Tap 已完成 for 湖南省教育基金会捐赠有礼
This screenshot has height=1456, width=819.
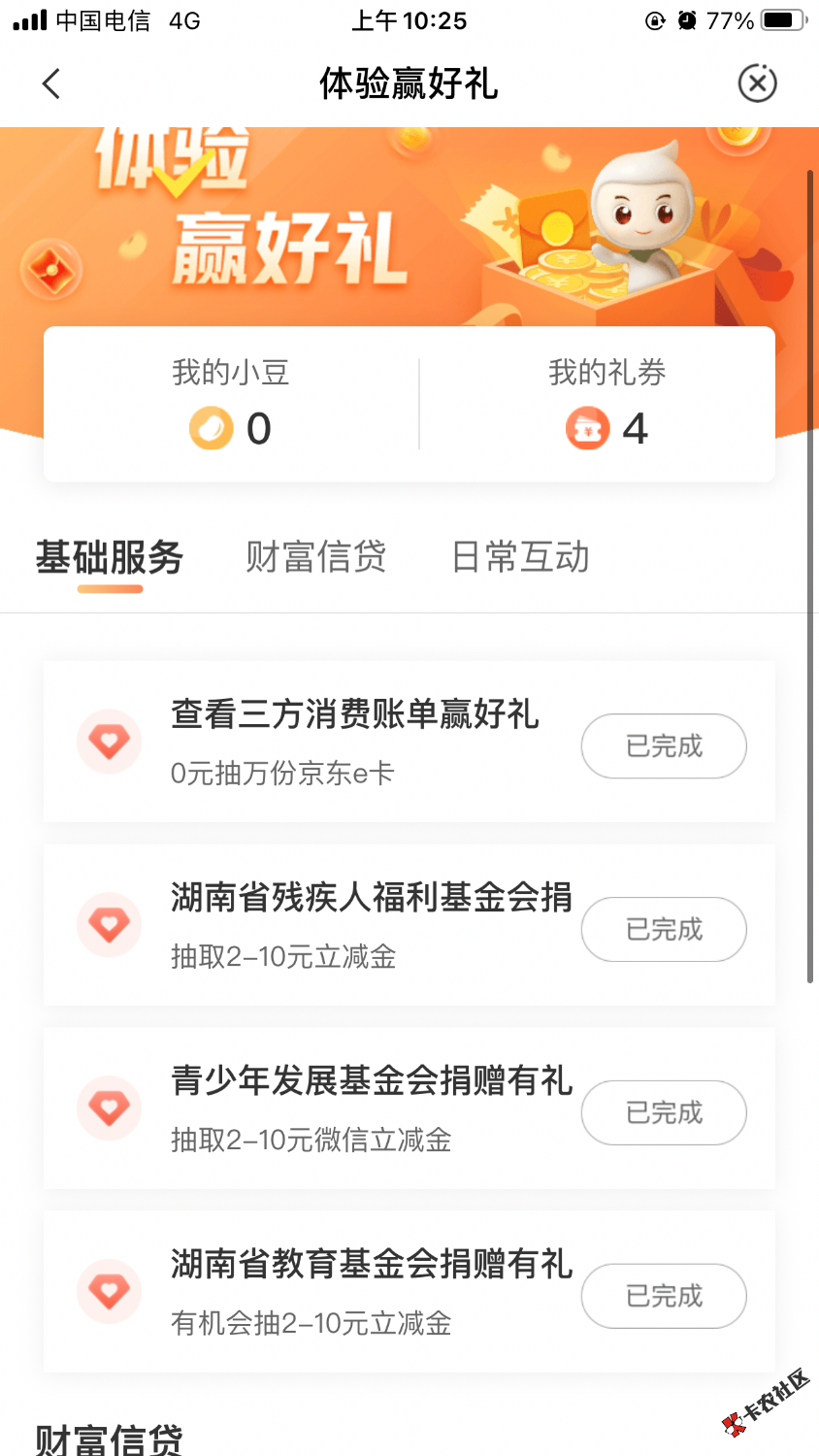pyautogui.click(x=664, y=1296)
